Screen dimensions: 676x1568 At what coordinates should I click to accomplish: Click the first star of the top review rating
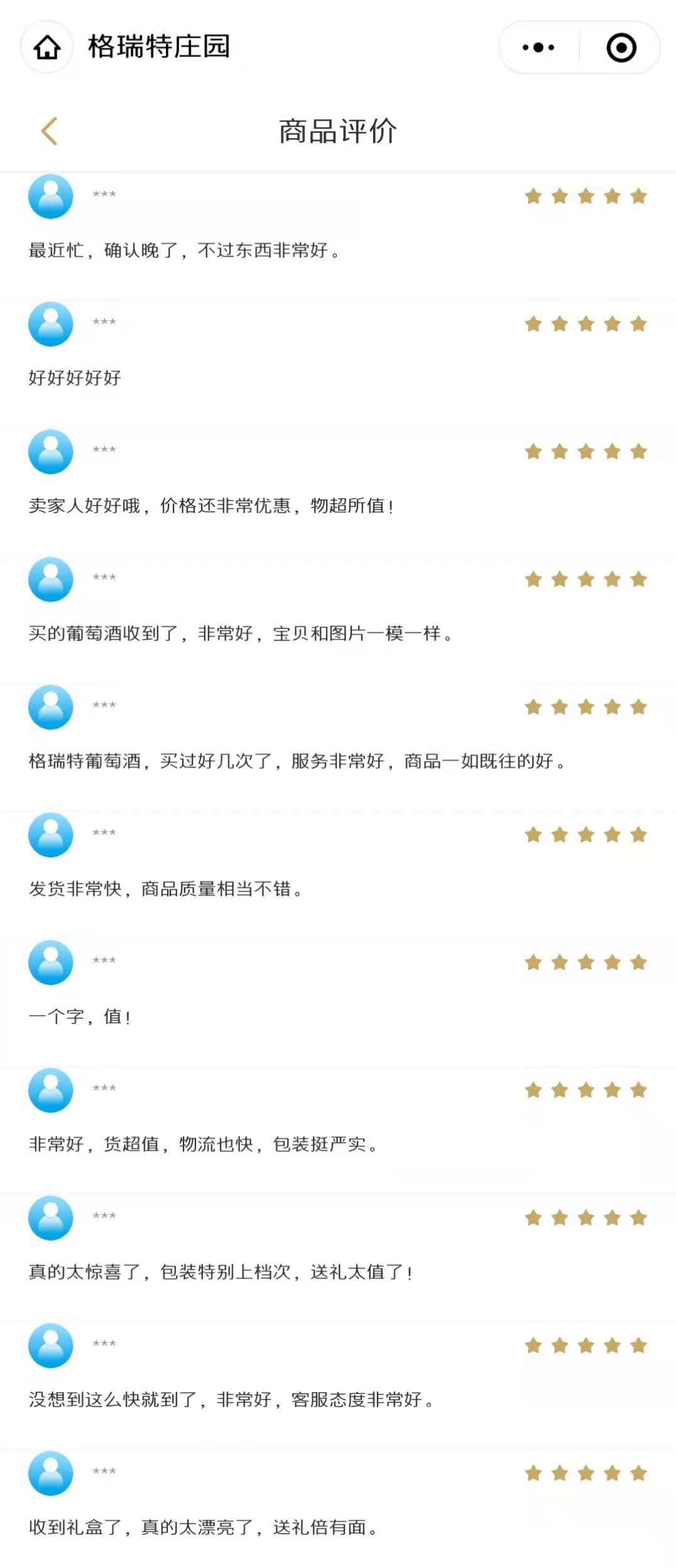(x=533, y=195)
